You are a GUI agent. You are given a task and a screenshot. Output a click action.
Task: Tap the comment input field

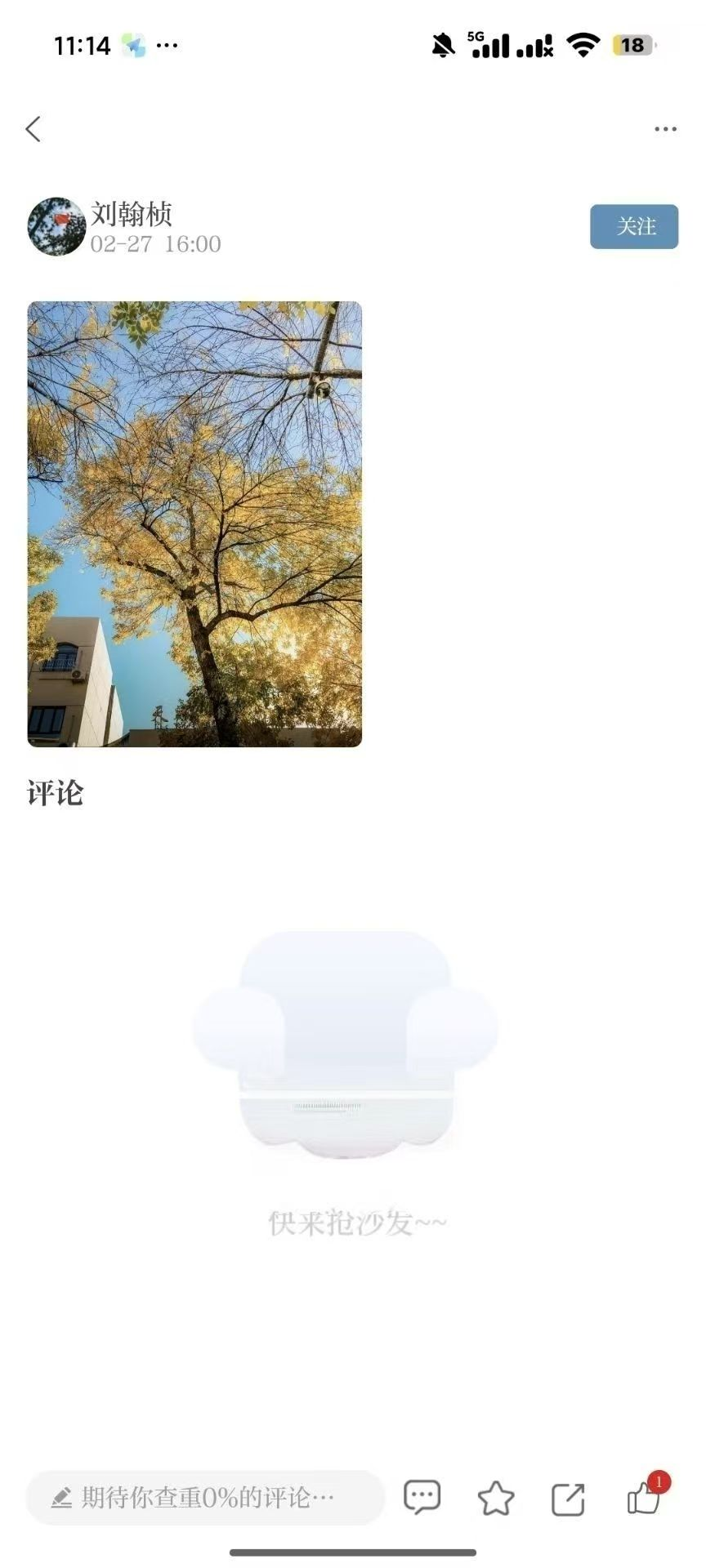coord(204,1498)
